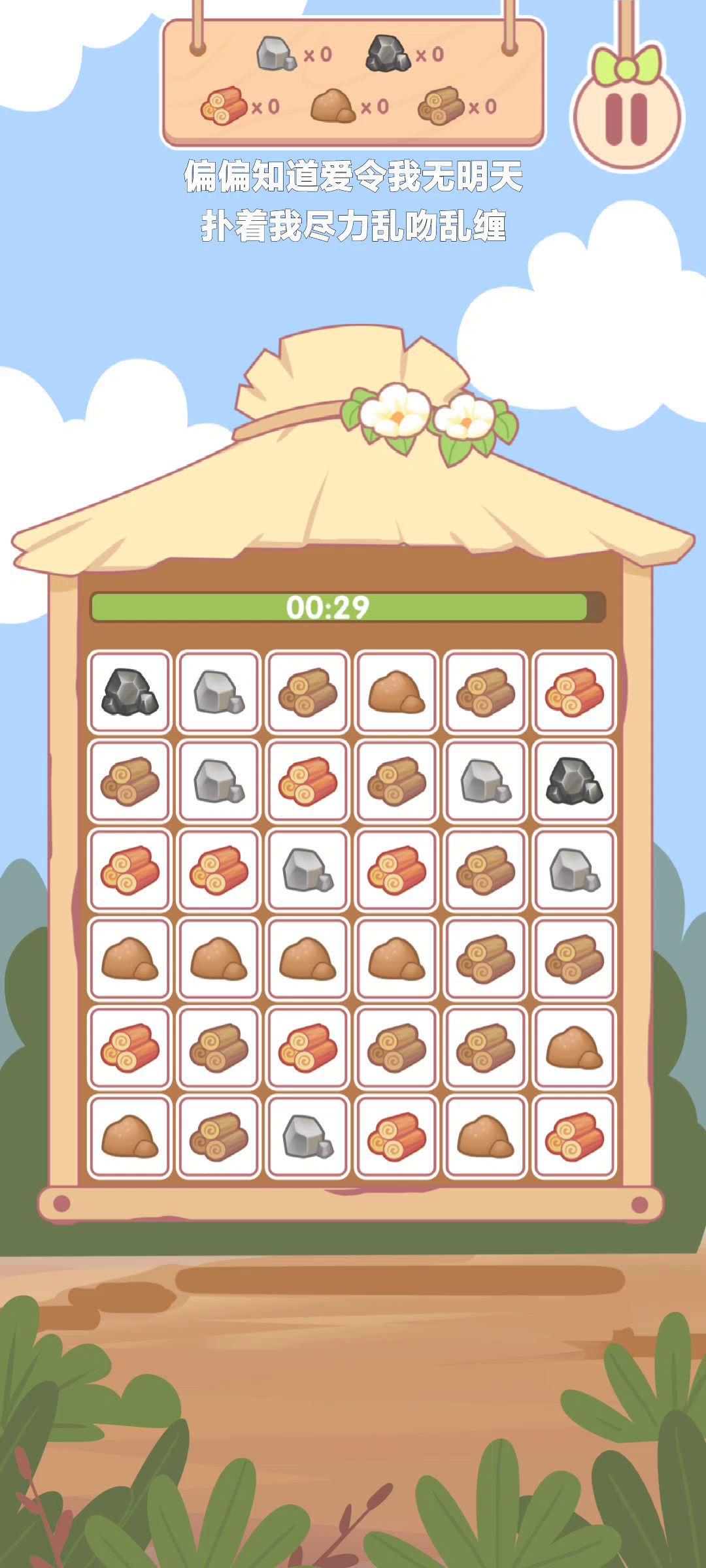The height and width of the screenshot is (1568, 706).
Task: Pick the red log tile in the top row
Action: (x=574, y=693)
